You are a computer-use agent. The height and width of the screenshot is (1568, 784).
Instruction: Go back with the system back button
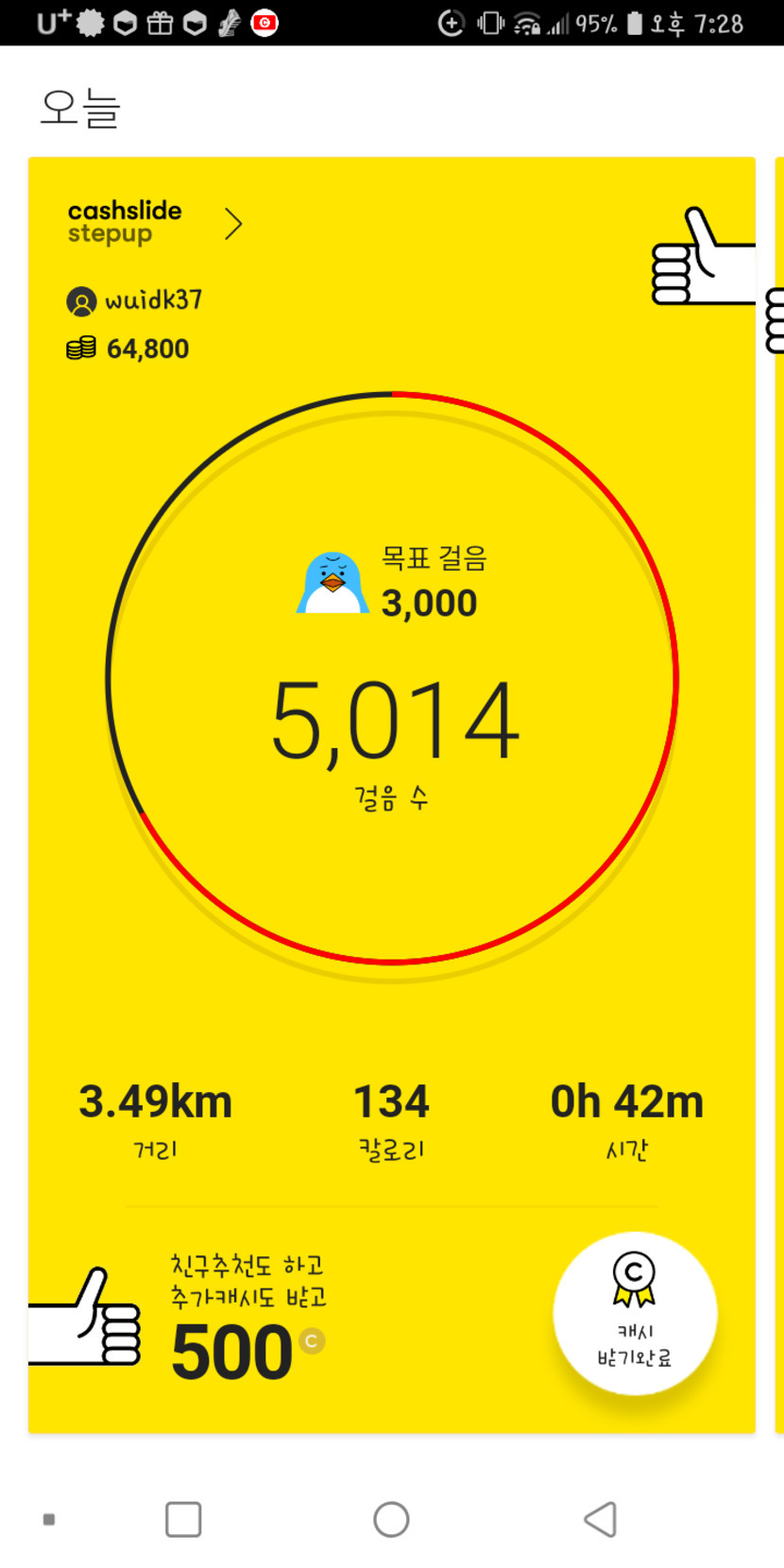pos(601,1520)
